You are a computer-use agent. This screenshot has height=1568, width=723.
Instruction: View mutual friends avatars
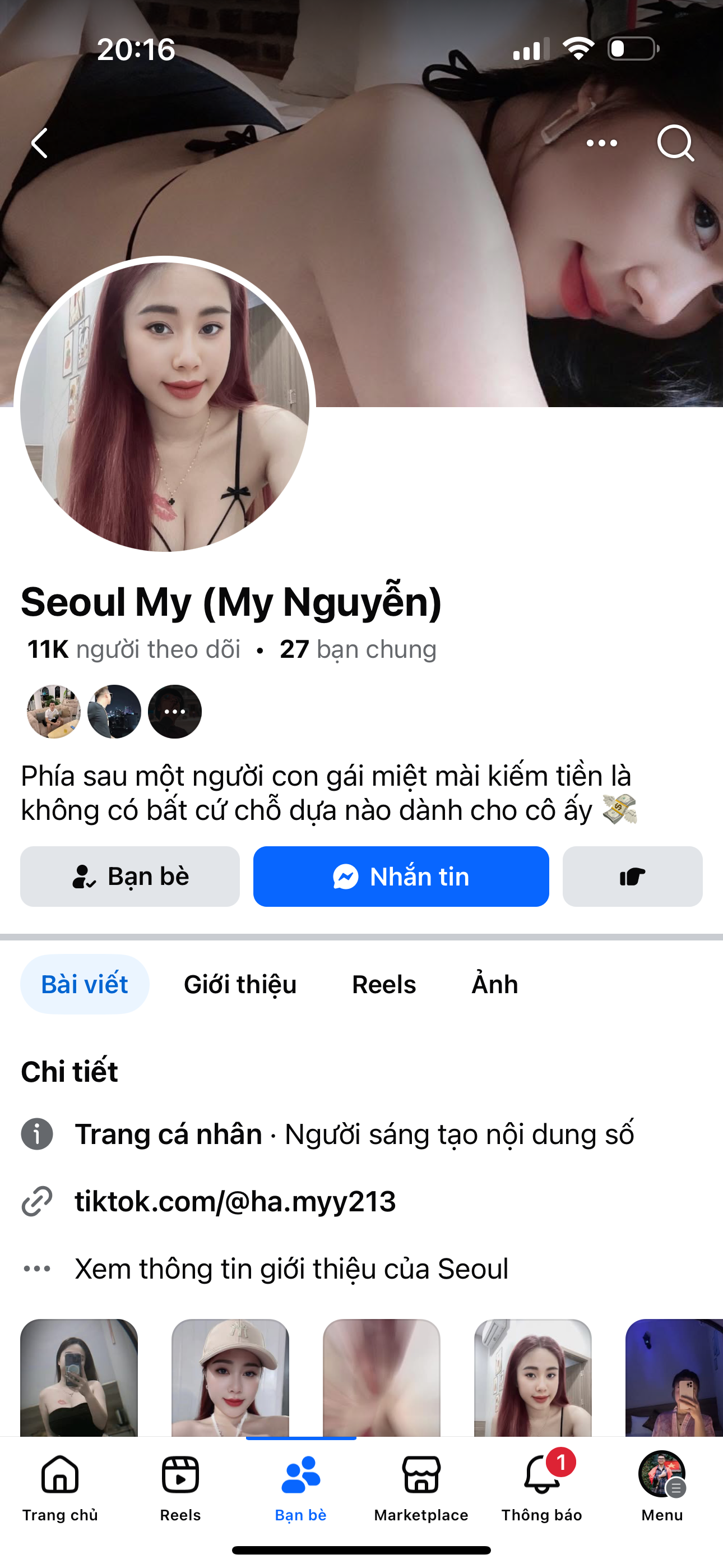(114, 712)
